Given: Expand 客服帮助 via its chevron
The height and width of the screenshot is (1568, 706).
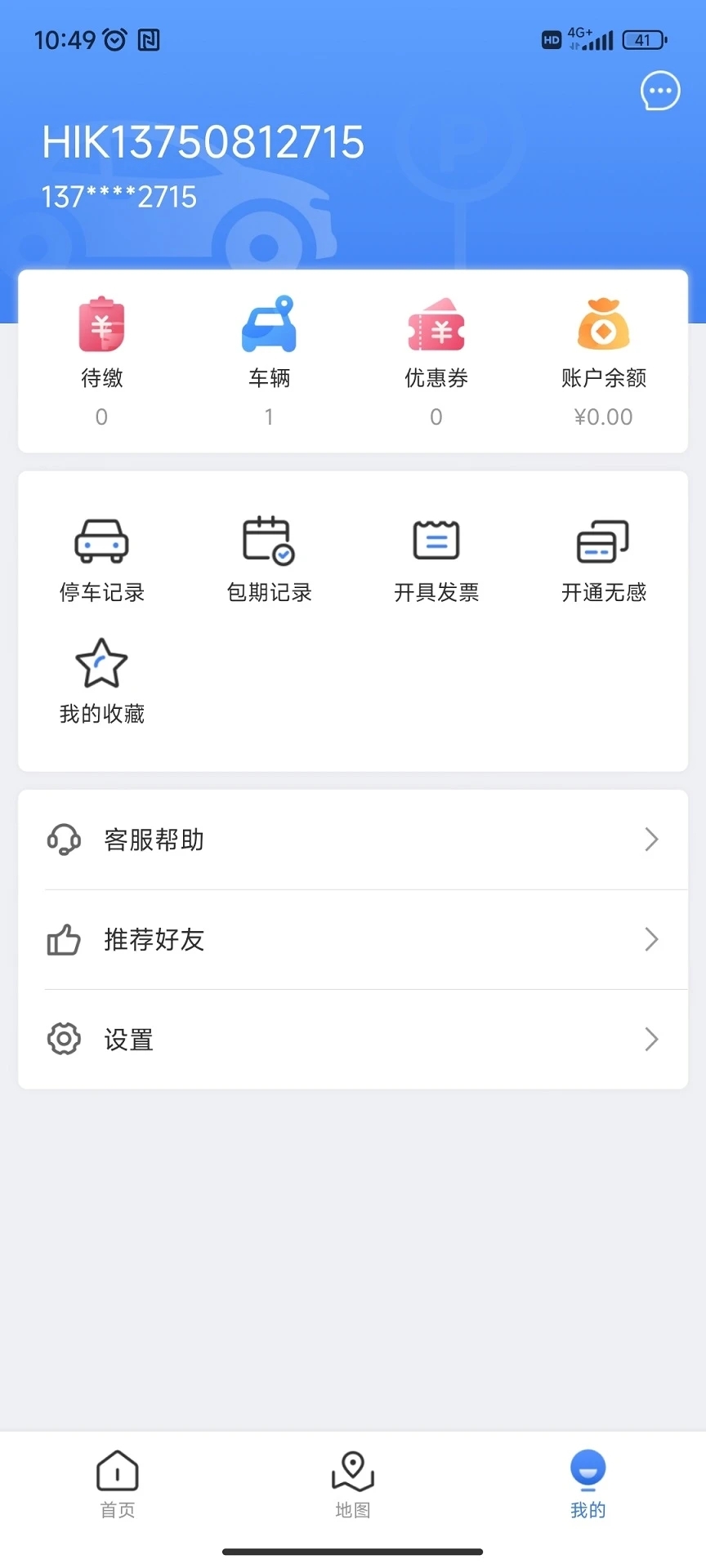Looking at the screenshot, I should coord(650,840).
